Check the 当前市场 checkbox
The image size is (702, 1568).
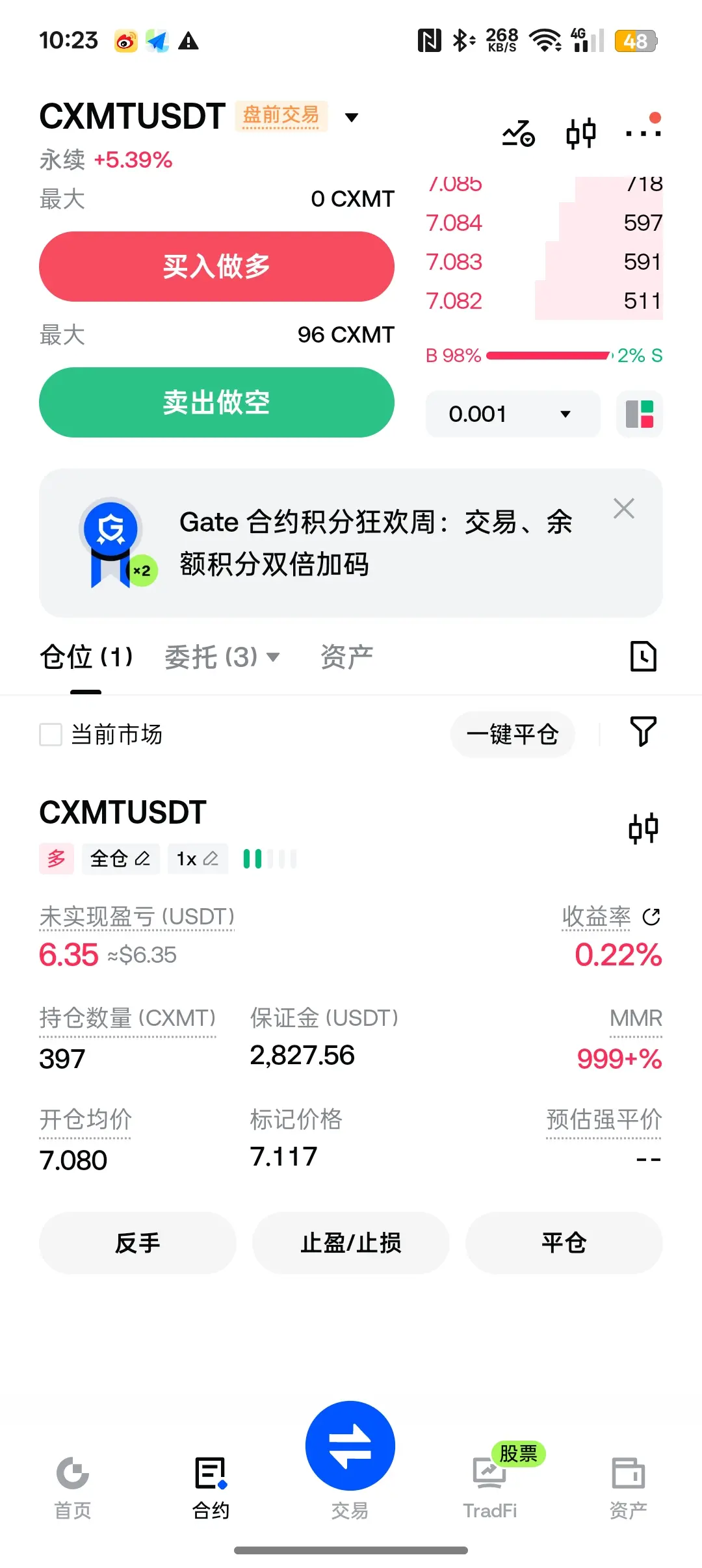click(x=51, y=735)
